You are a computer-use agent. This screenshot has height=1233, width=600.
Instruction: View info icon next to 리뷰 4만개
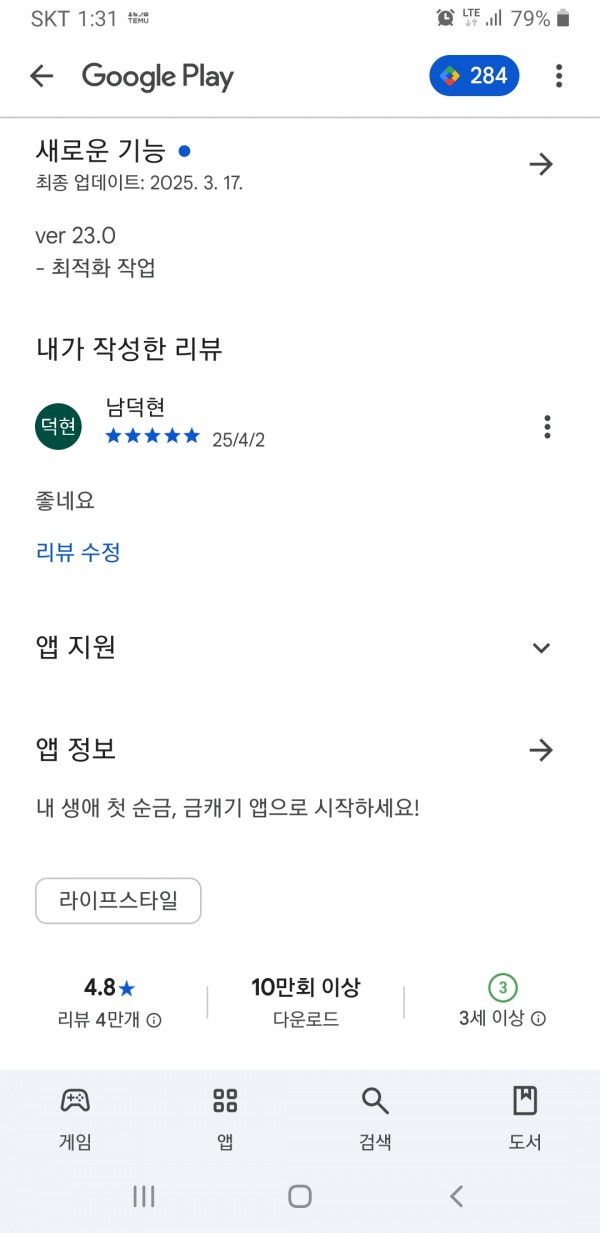(x=154, y=1020)
